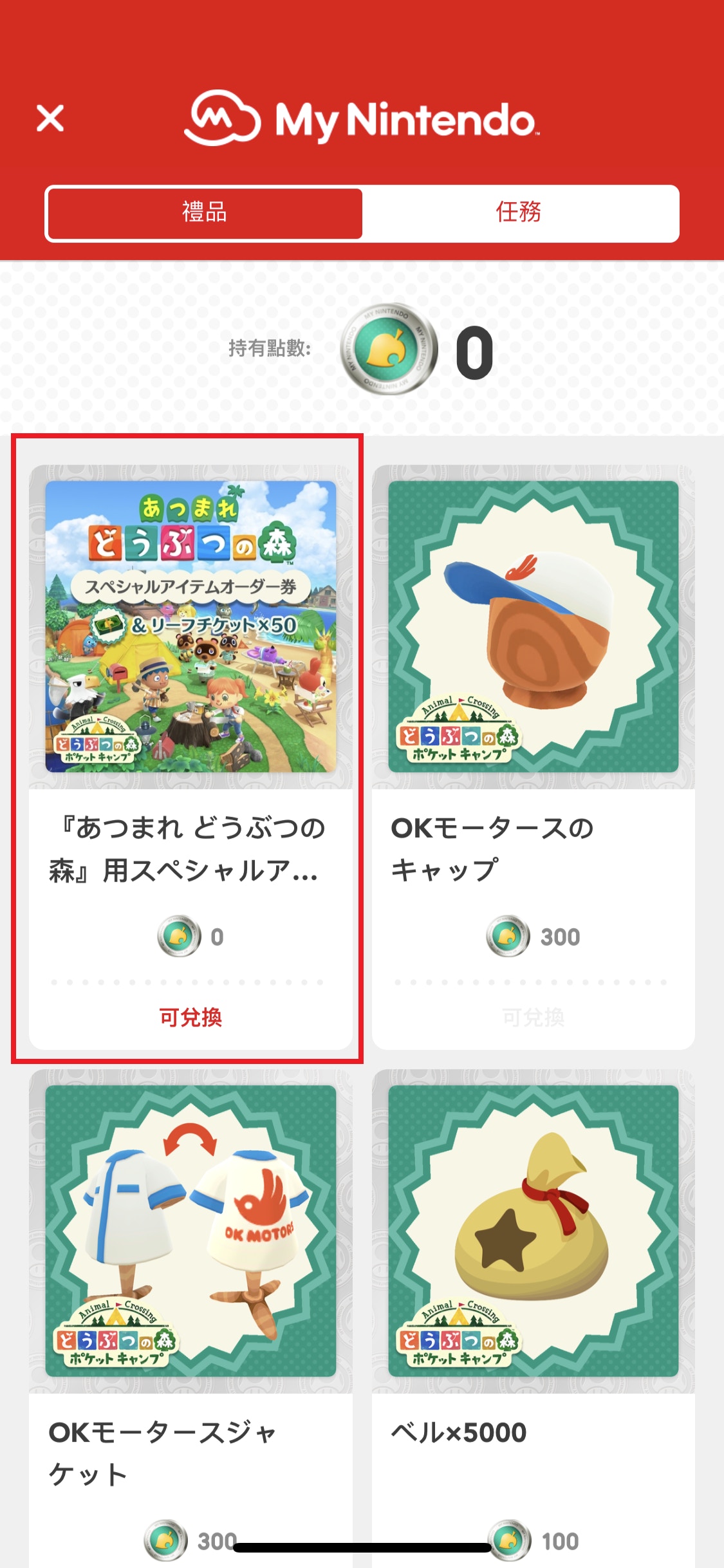Switch to the 任務 tab
This screenshot has height=1568, width=724.
click(521, 213)
